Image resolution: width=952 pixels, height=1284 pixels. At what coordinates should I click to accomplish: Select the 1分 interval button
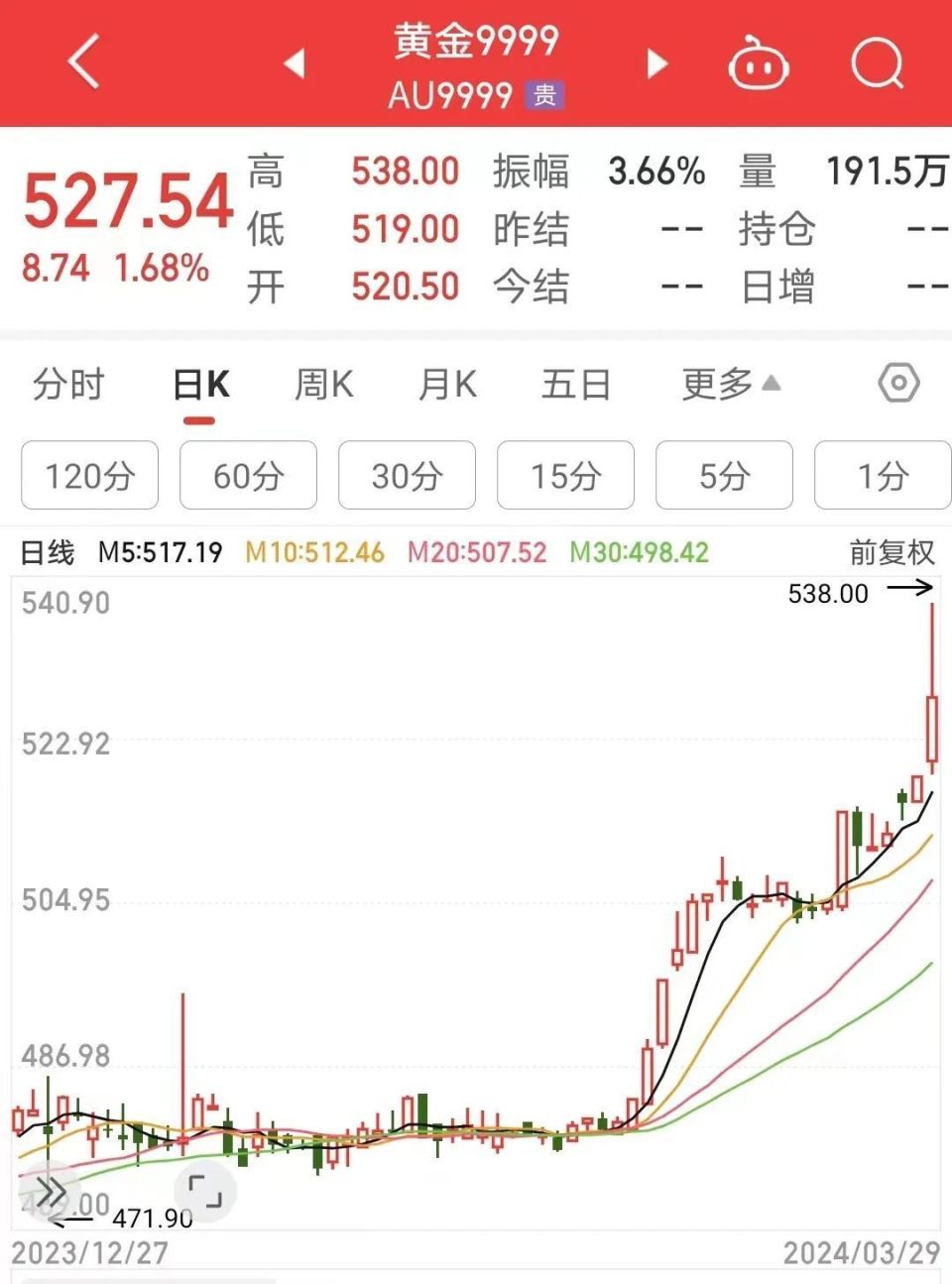(x=883, y=476)
